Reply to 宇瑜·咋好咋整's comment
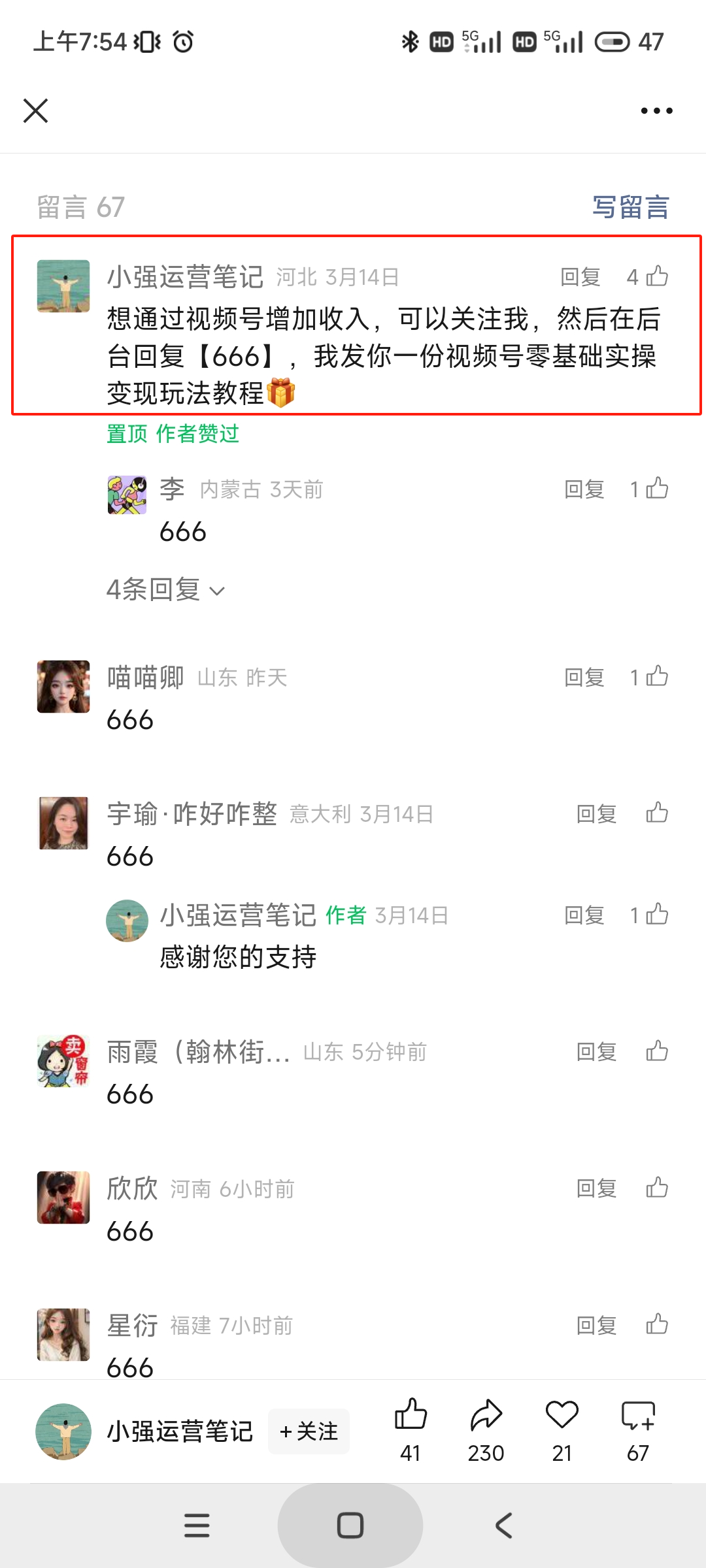 [x=596, y=814]
